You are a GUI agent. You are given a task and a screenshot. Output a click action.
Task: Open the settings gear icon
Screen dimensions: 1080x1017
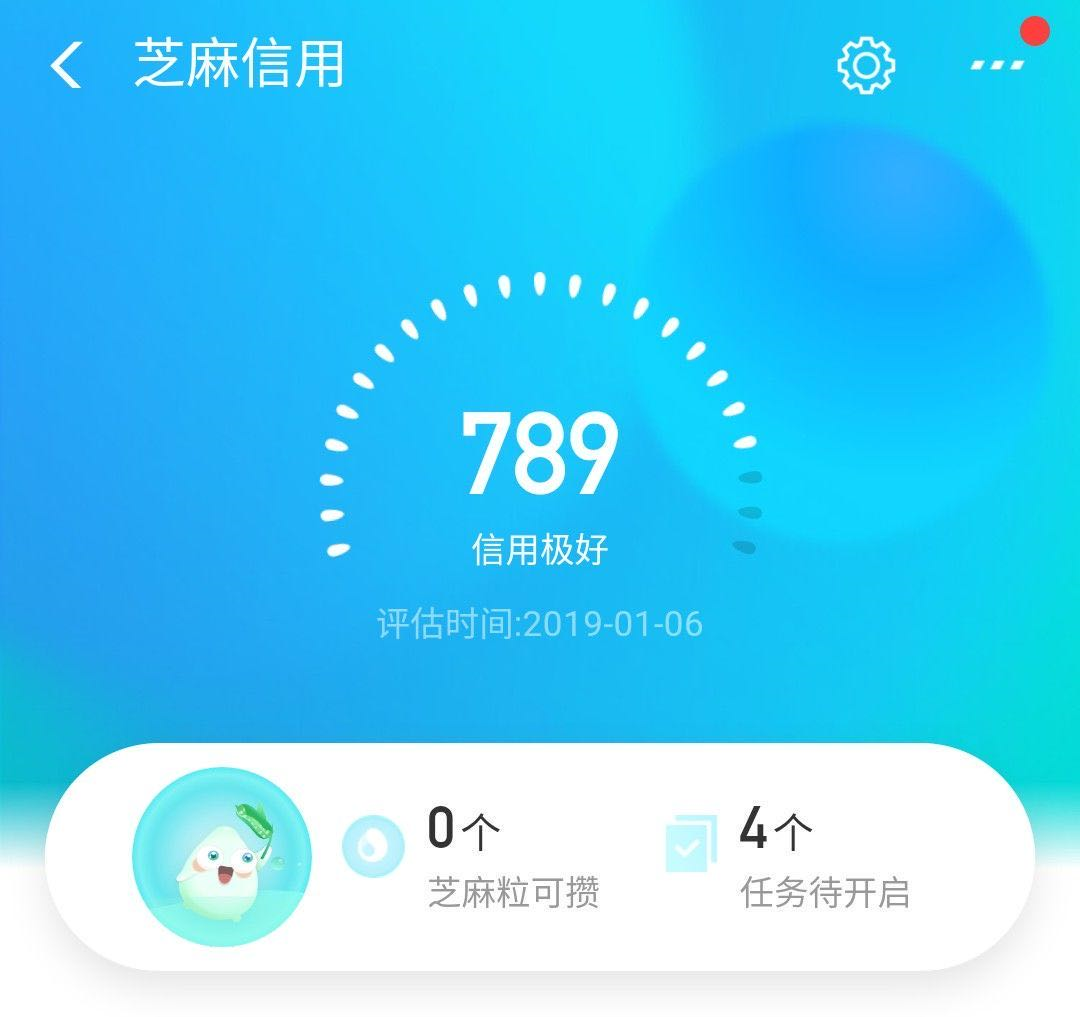tap(865, 66)
